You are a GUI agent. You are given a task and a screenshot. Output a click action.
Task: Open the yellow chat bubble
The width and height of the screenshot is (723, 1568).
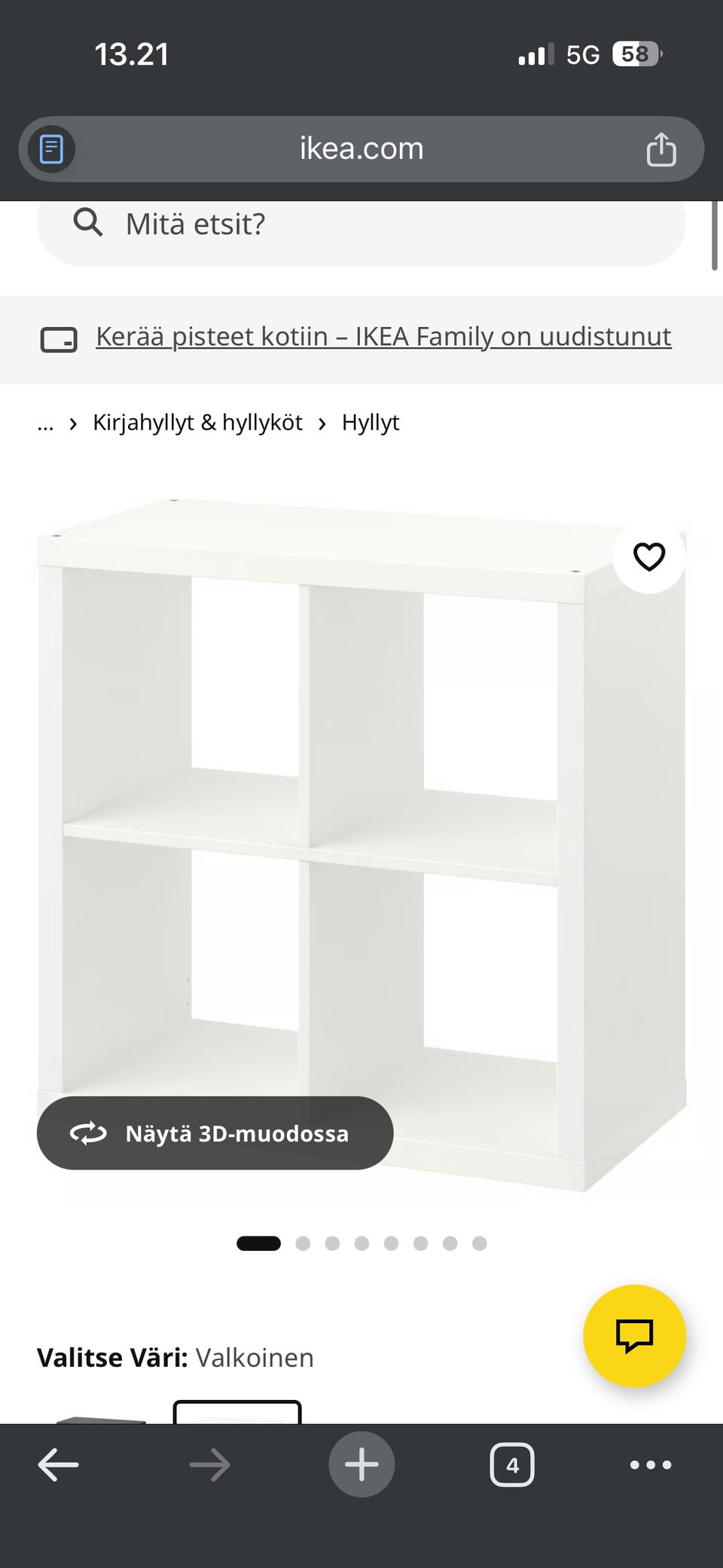coord(635,1335)
